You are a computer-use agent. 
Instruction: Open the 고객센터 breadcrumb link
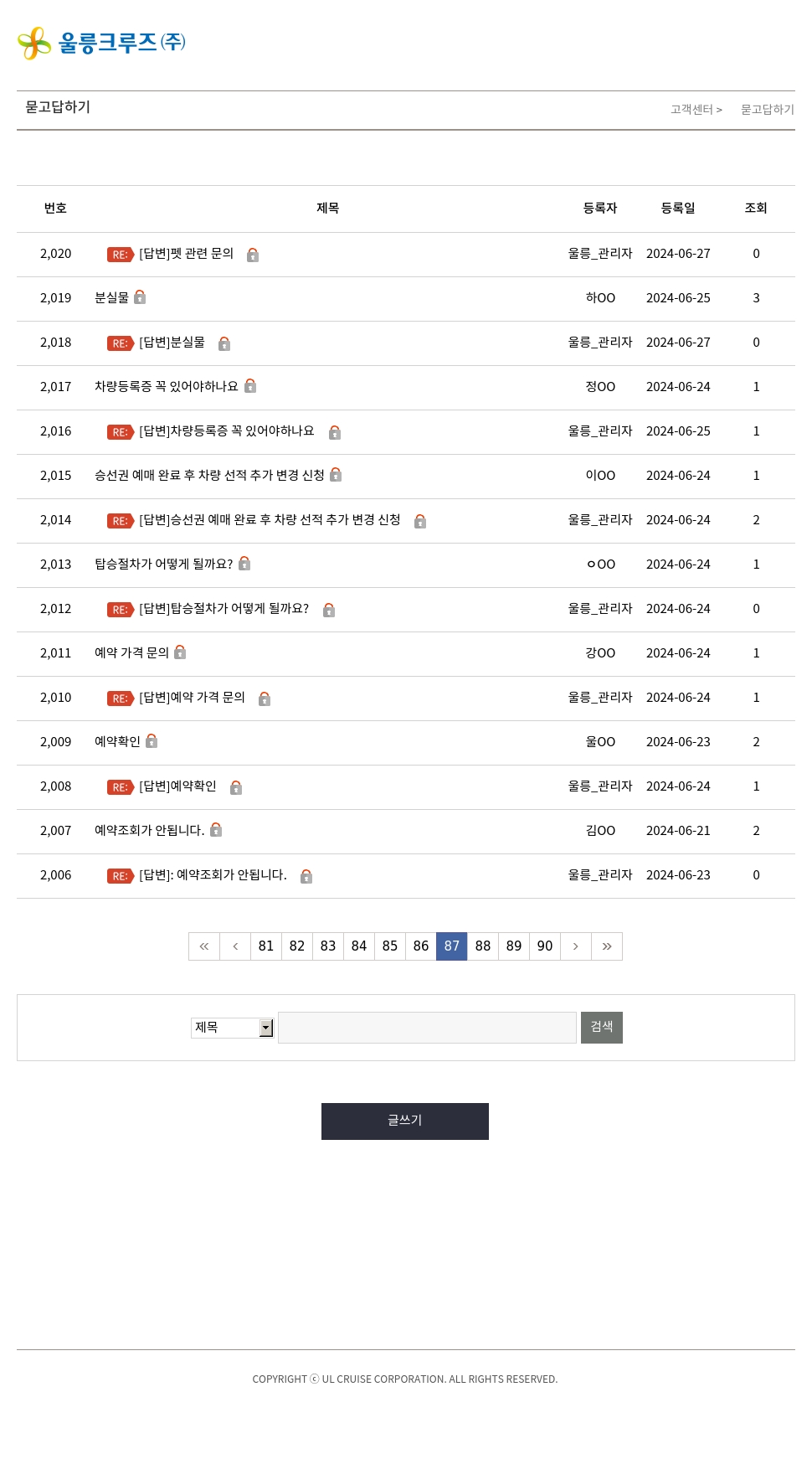[x=691, y=110]
